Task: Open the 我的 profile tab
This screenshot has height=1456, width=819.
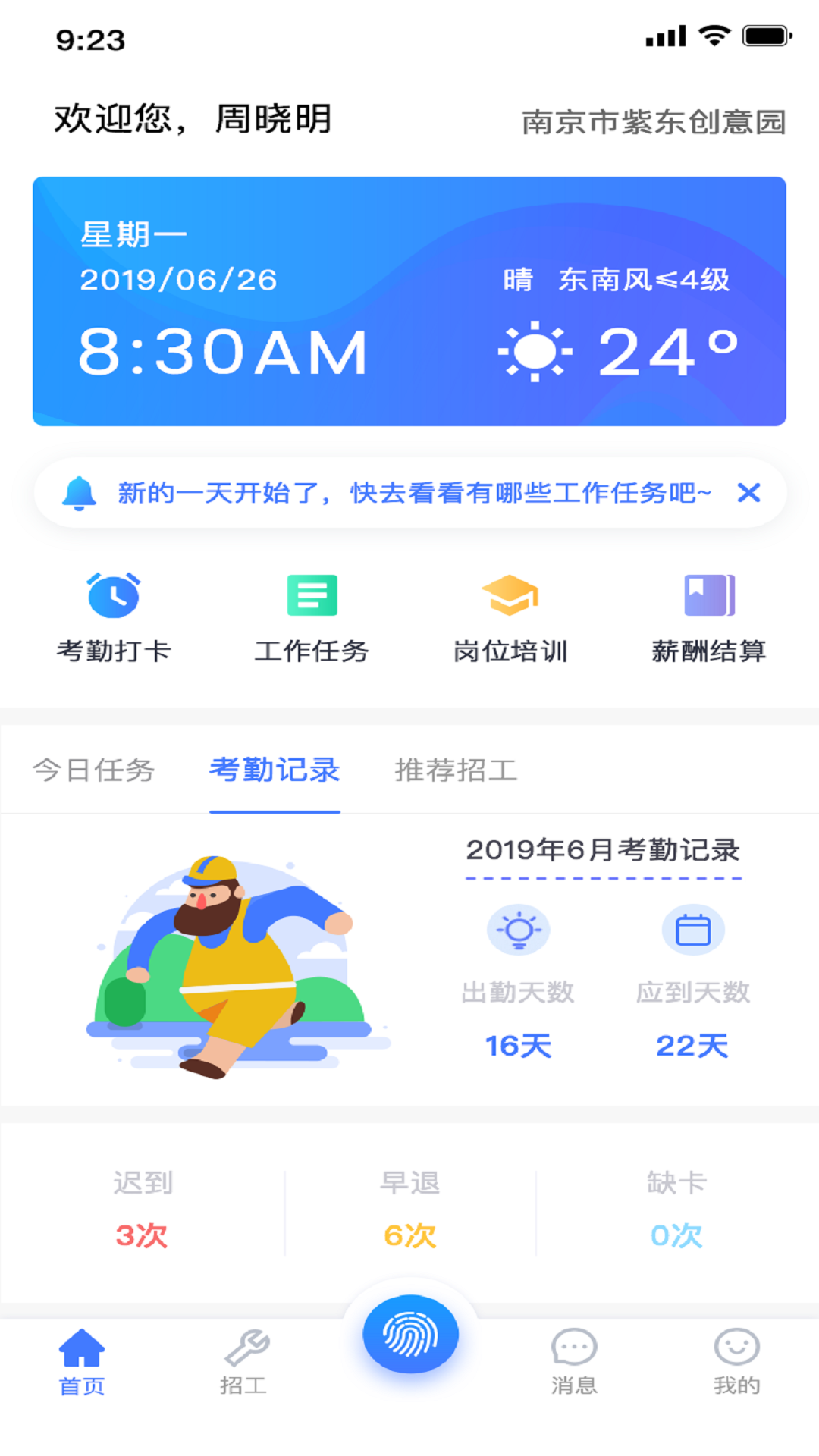Action: coord(736,1363)
